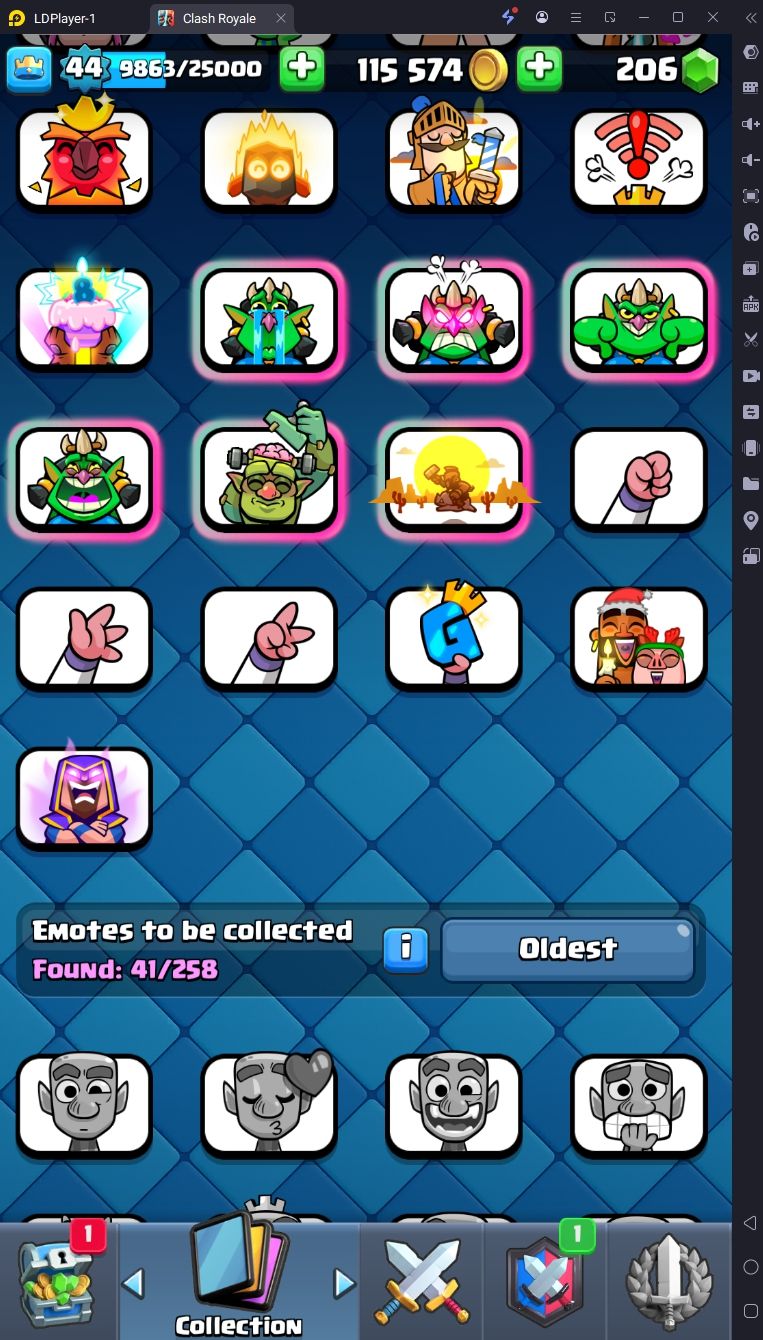Open the player level crown icon

tap(28, 68)
